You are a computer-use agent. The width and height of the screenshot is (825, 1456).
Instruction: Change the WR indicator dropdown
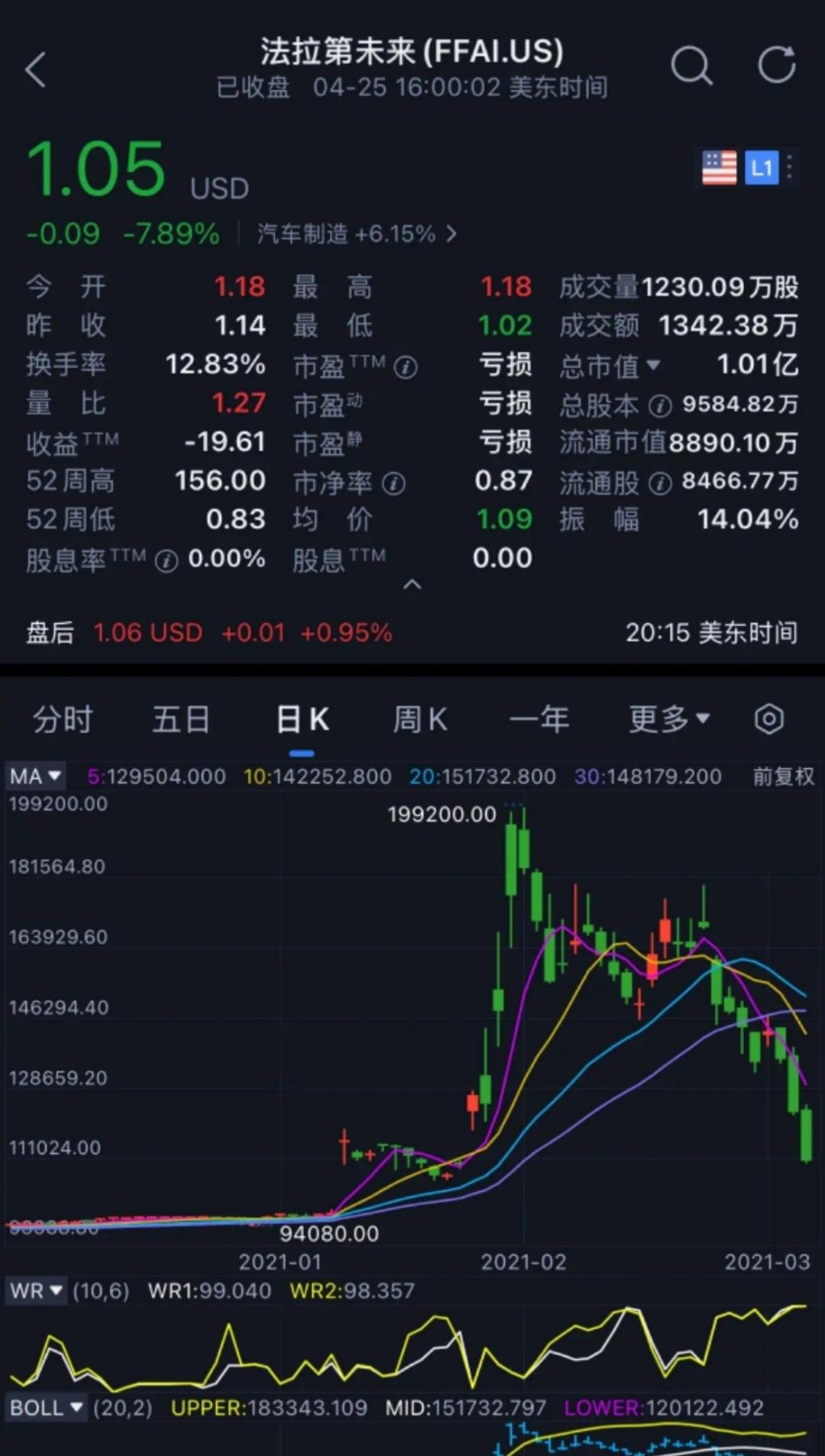pyautogui.click(x=36, y=1291)
